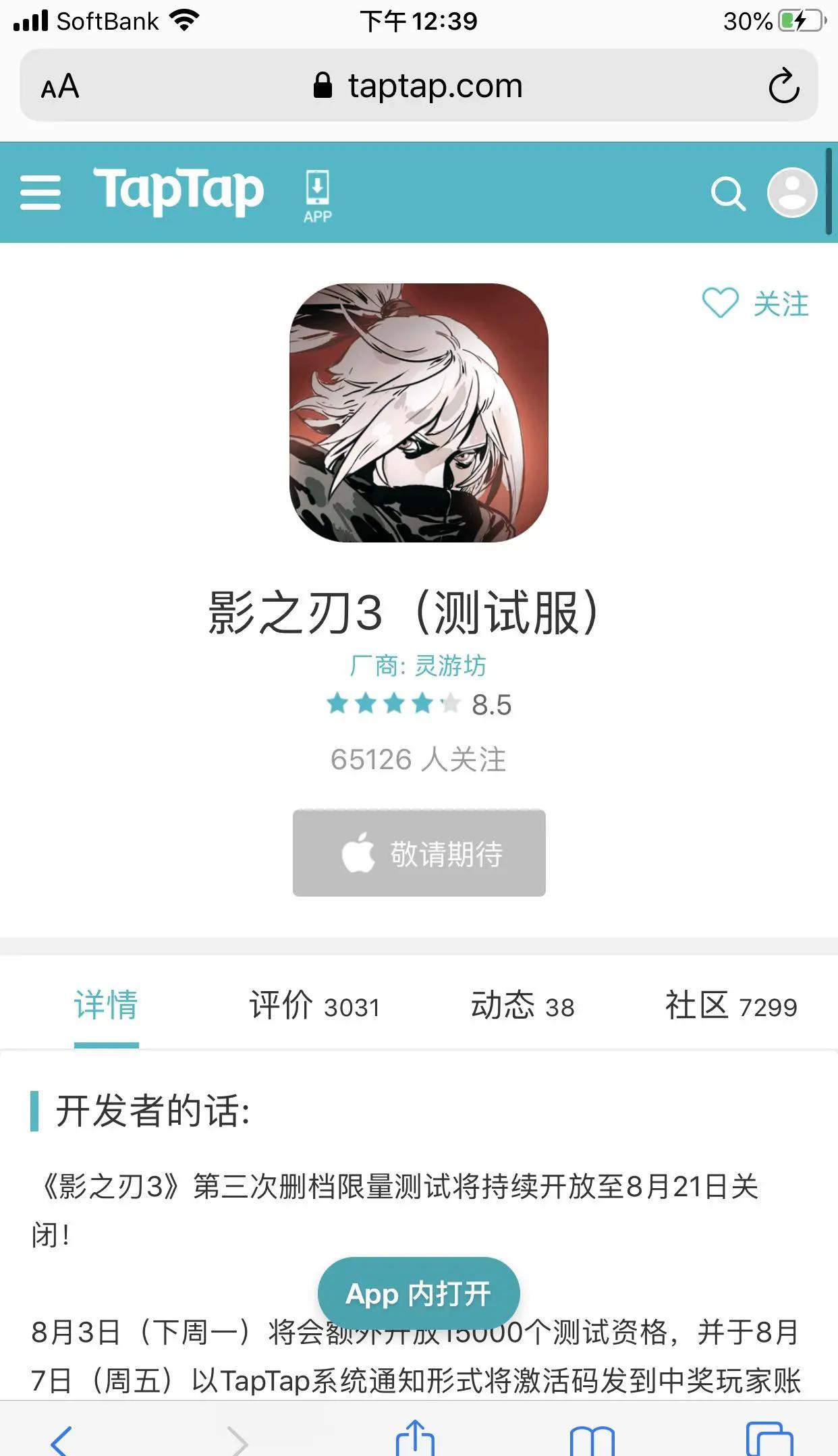Tap the taptap.com address bar
The height and width of the screenshot is (1456, 838).
418,86
